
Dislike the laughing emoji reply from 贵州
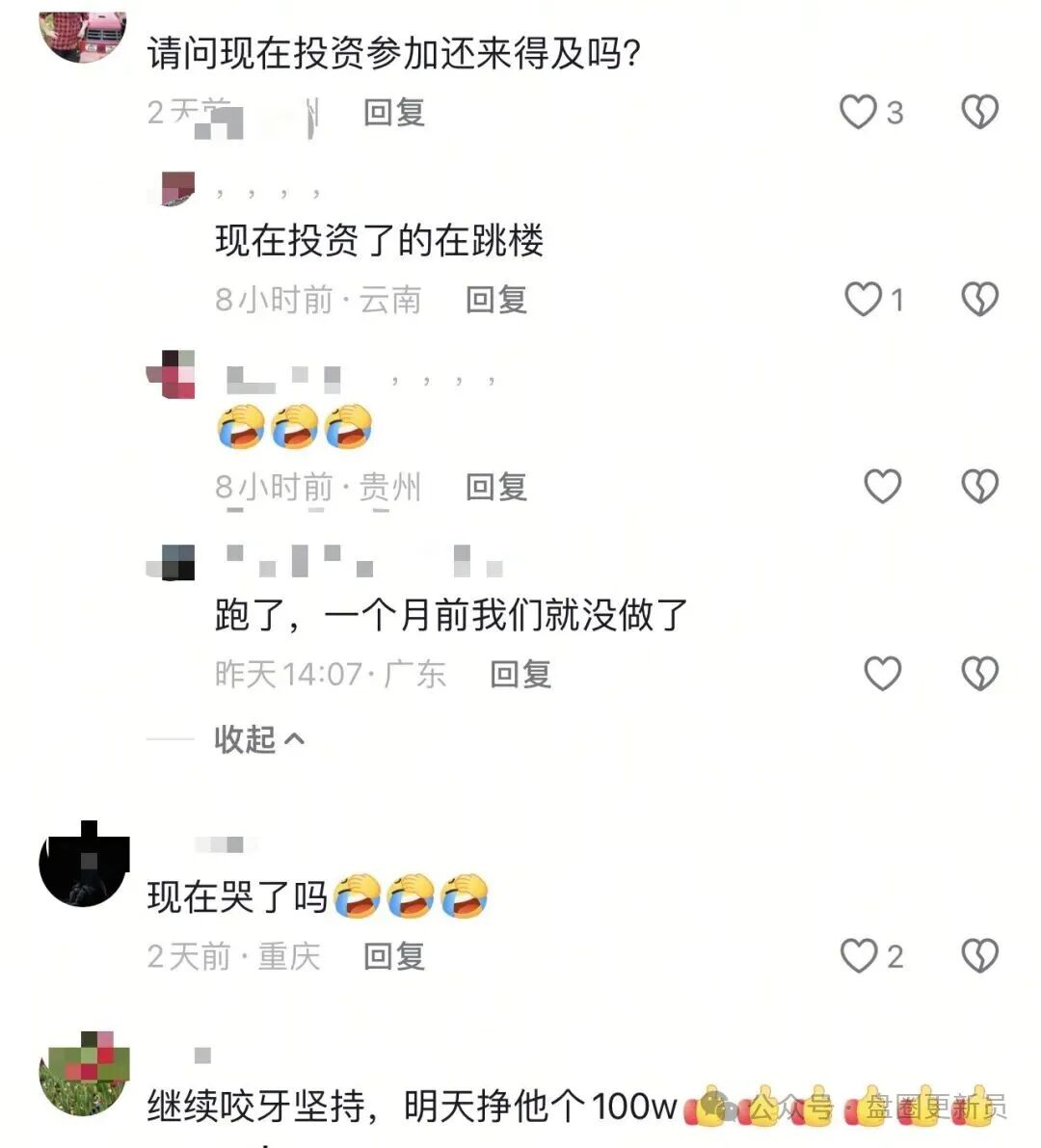979,487
